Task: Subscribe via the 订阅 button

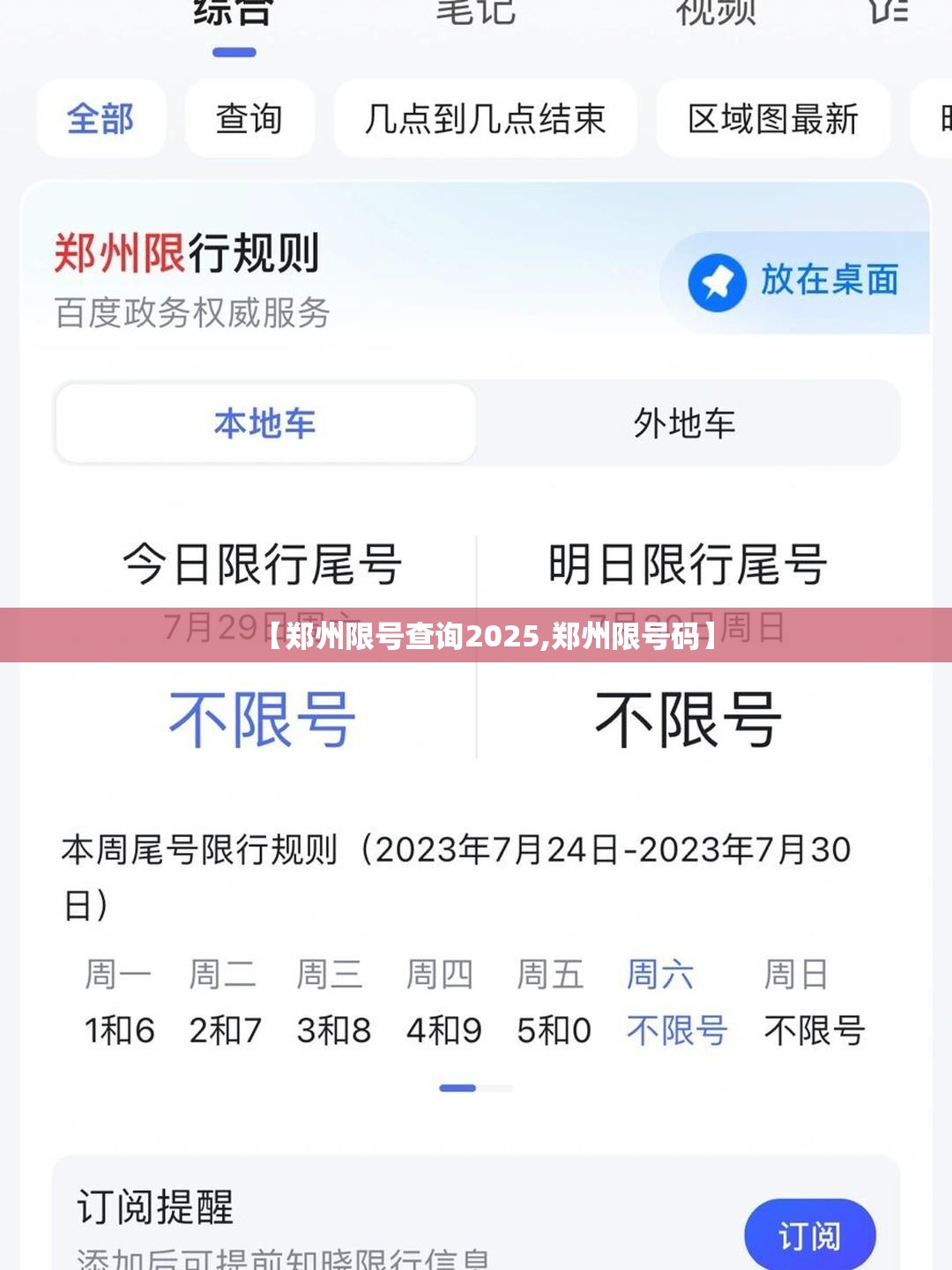Action: [809, 1236]
